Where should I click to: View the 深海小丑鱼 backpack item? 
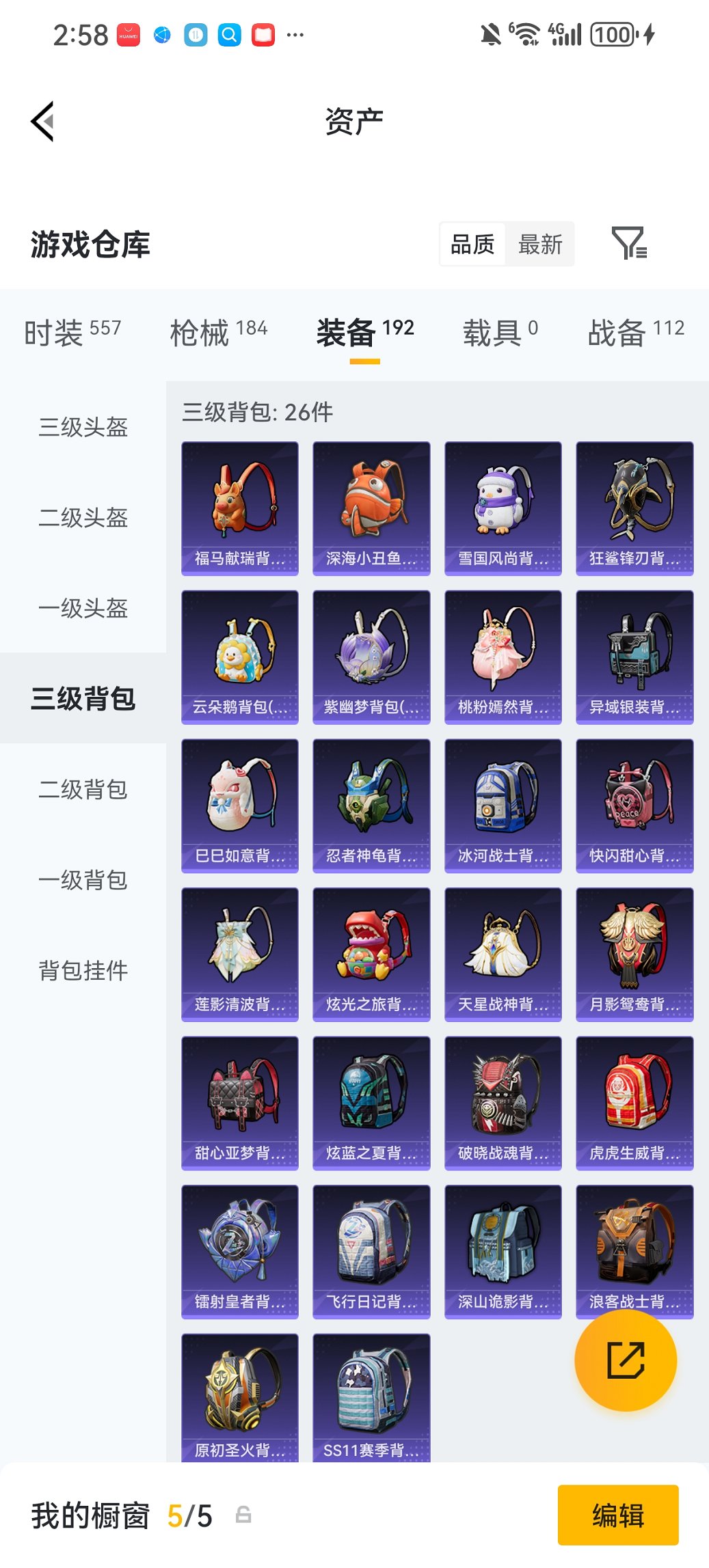coord(371,508)
